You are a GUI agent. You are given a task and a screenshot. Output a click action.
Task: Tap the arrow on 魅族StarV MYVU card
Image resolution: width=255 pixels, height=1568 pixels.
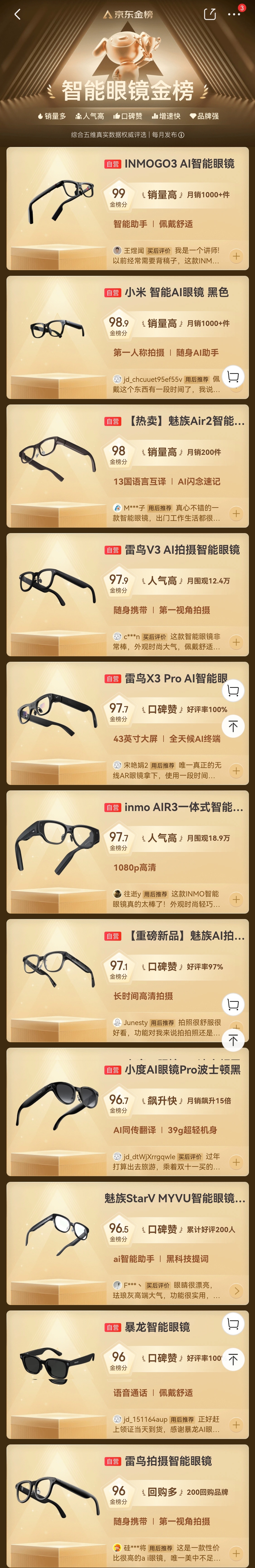coord(236,1291)
